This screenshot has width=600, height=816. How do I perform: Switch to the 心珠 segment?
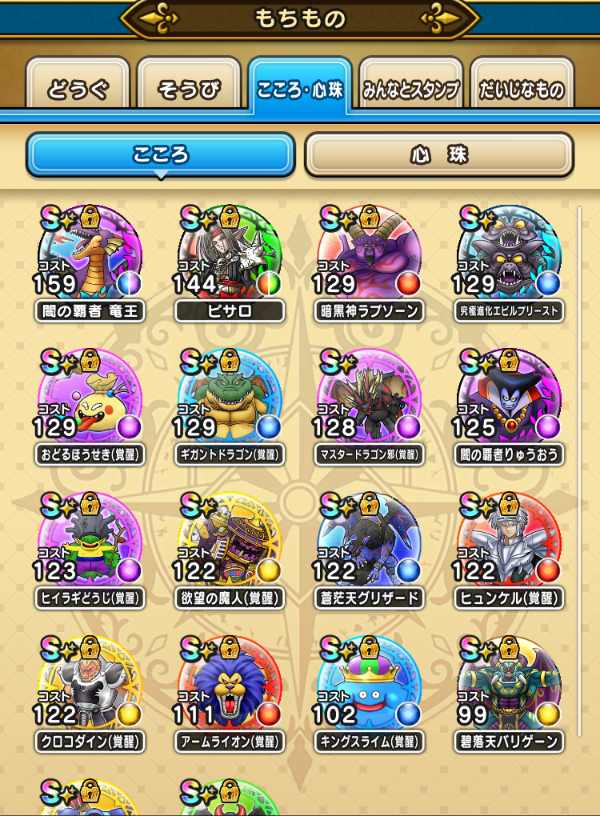(438, 155)
